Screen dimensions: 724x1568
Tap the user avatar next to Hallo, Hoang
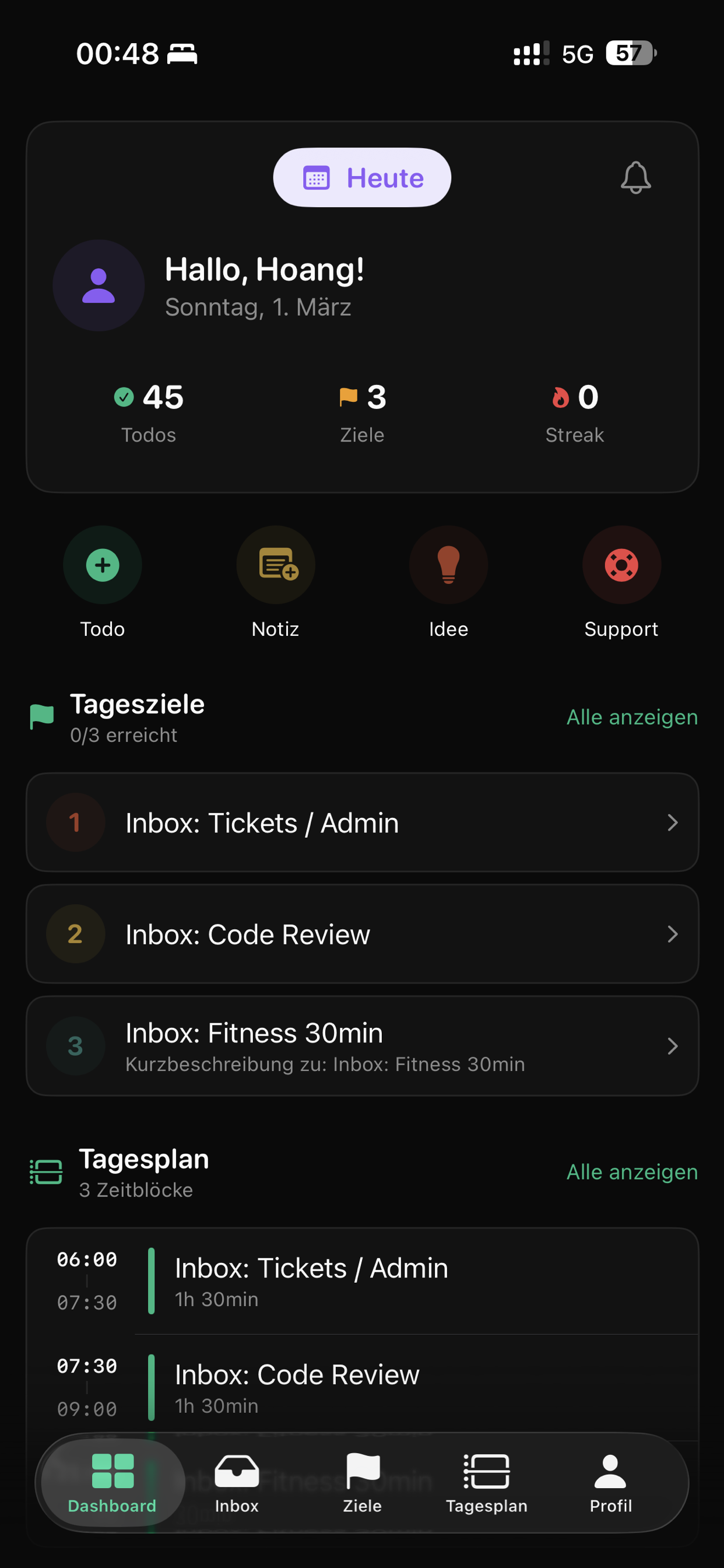click(x=99, y=285)
